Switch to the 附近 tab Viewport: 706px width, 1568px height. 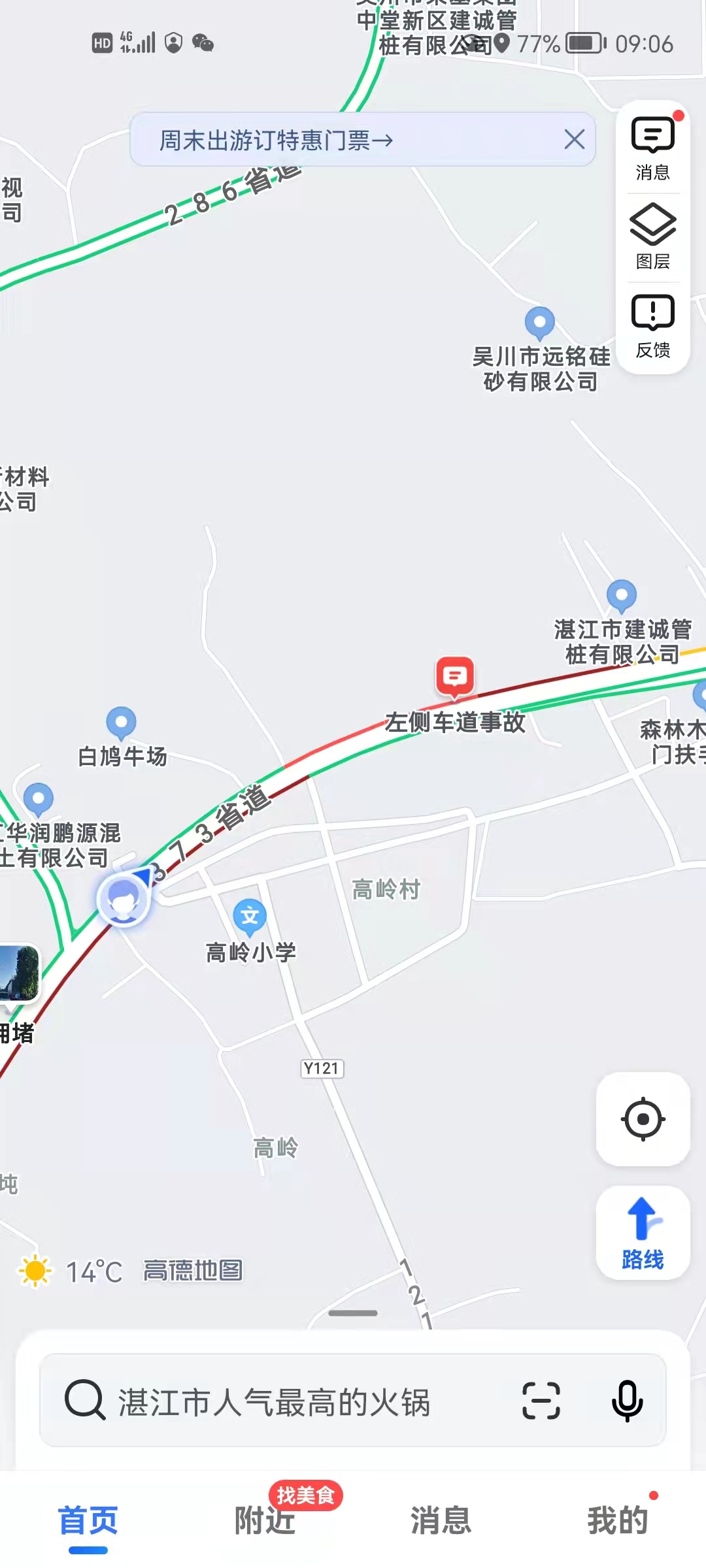265,1521
